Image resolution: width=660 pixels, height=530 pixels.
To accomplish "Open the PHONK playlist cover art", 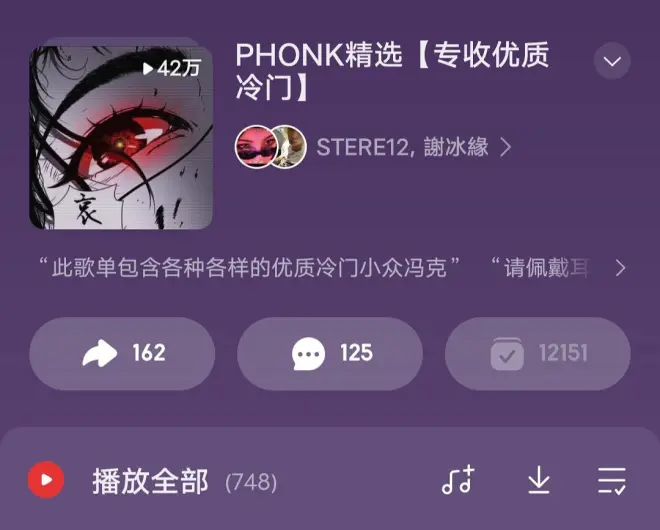I will tap(121, 138).
